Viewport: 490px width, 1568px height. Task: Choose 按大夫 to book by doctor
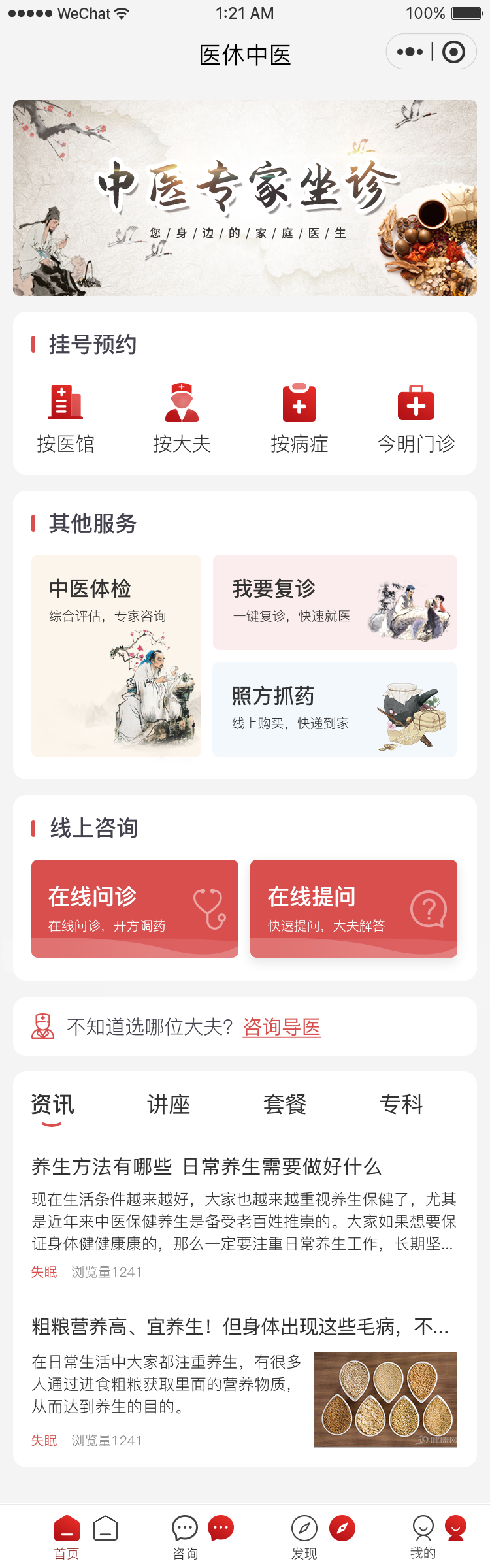click(182, 417)
